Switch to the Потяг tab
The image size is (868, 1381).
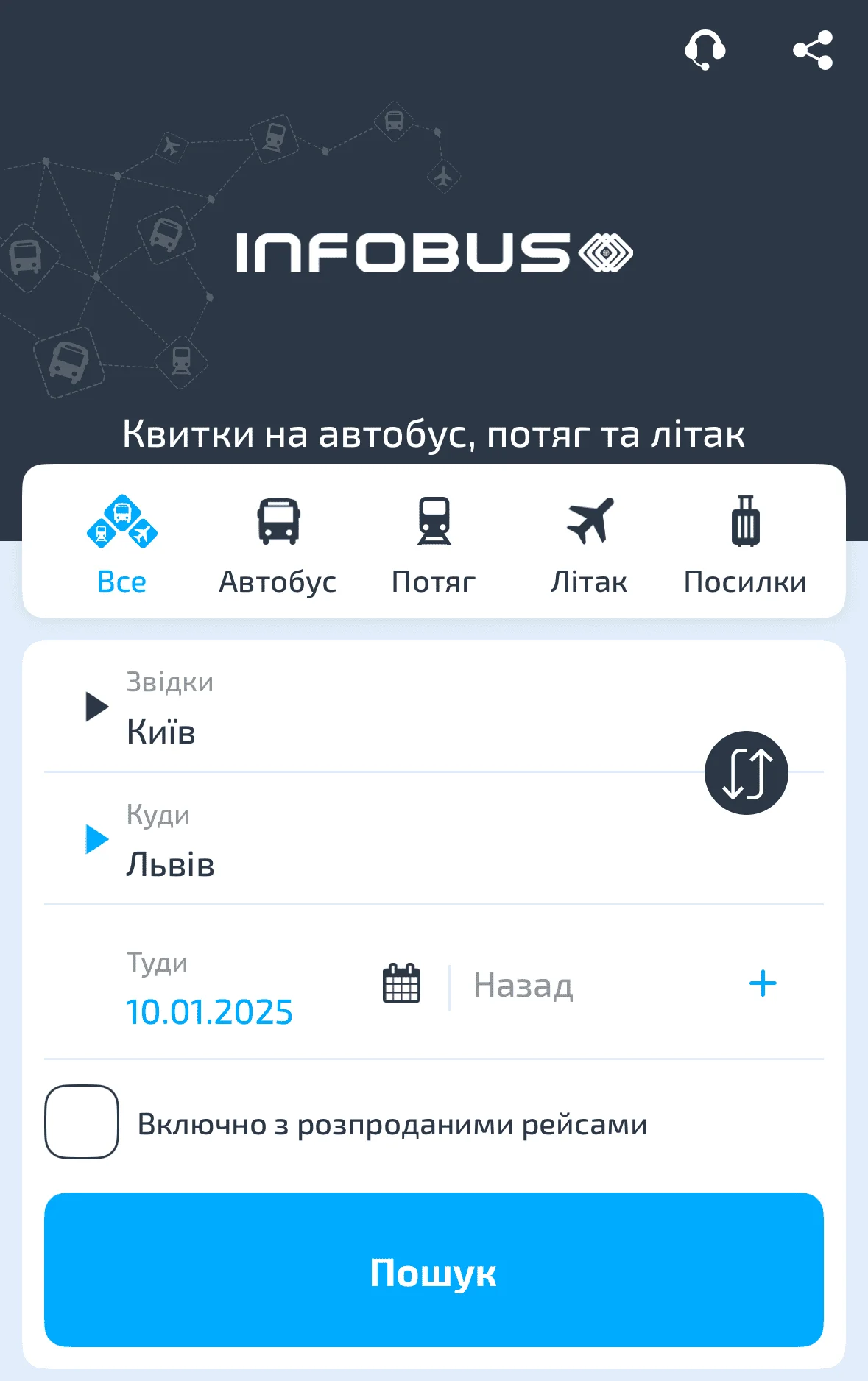(434, 544)
